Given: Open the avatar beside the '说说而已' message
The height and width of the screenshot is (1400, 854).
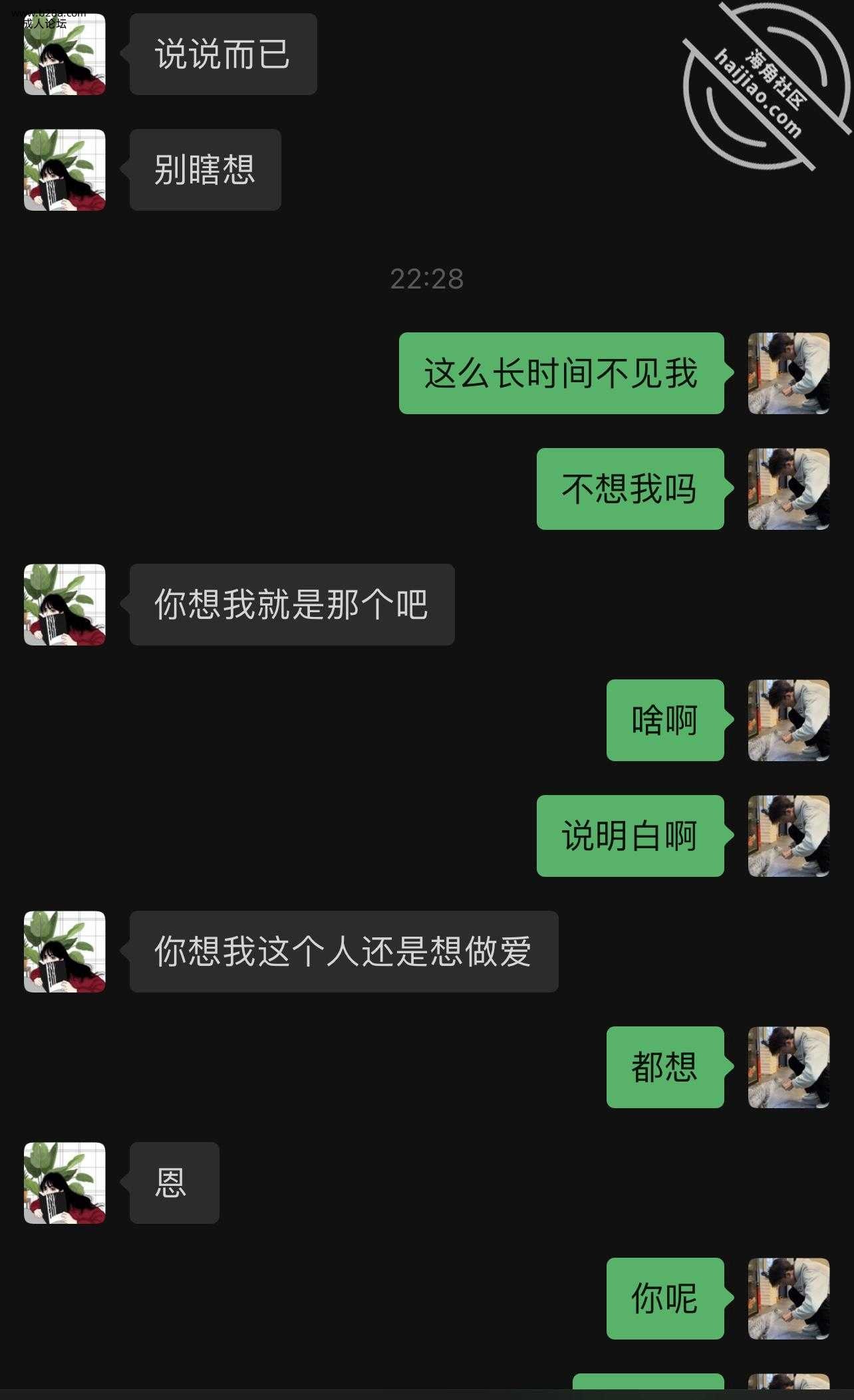Looking at the screenshot, I should click(x=65, y=55).
